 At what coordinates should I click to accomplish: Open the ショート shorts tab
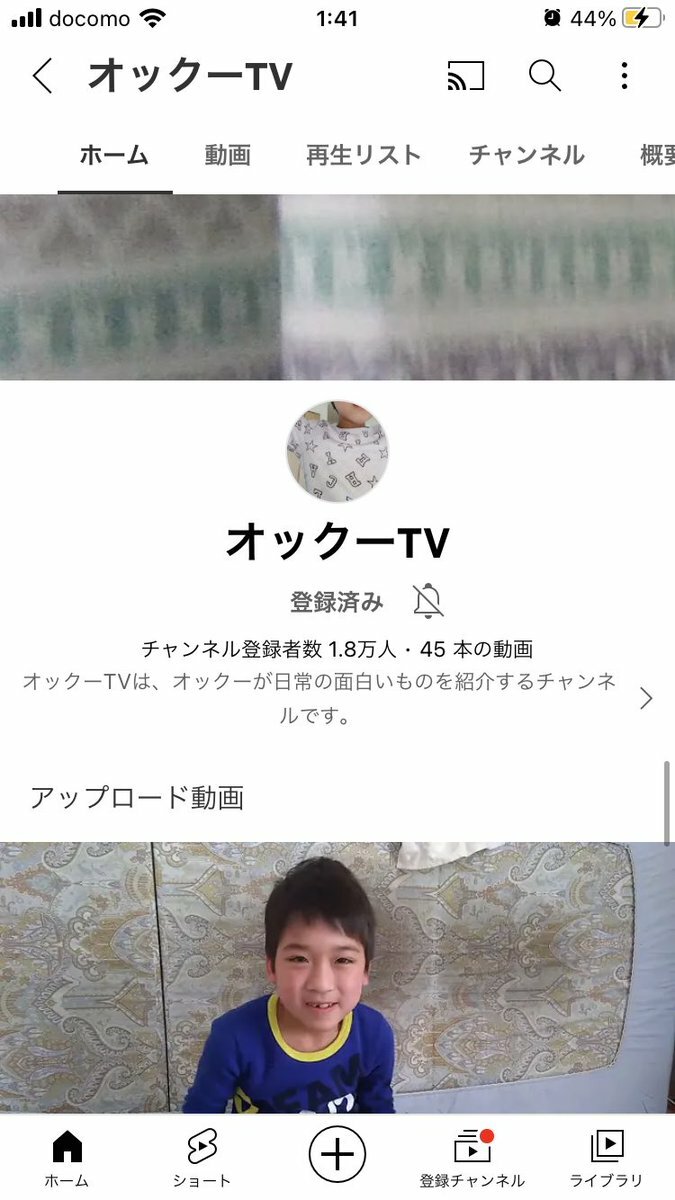(202, 1158)
